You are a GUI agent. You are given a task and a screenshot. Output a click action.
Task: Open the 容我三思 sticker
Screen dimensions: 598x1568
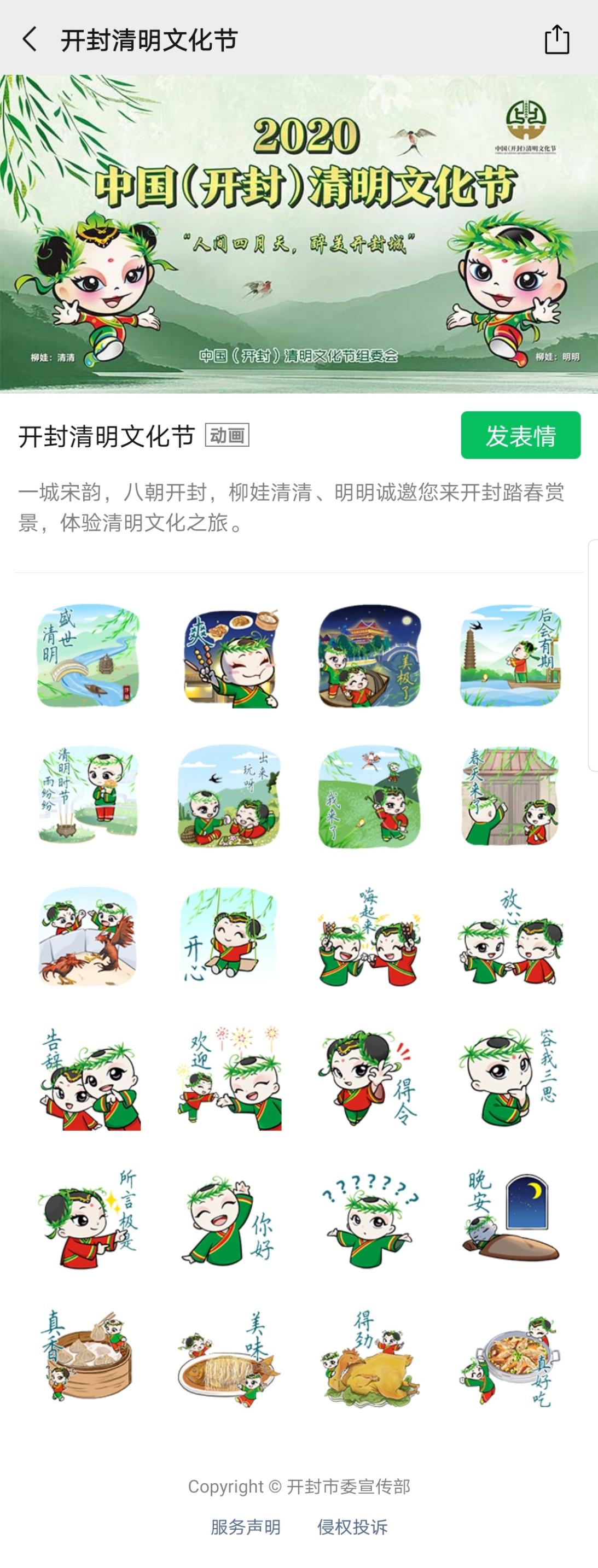[x=510, y=1078]
